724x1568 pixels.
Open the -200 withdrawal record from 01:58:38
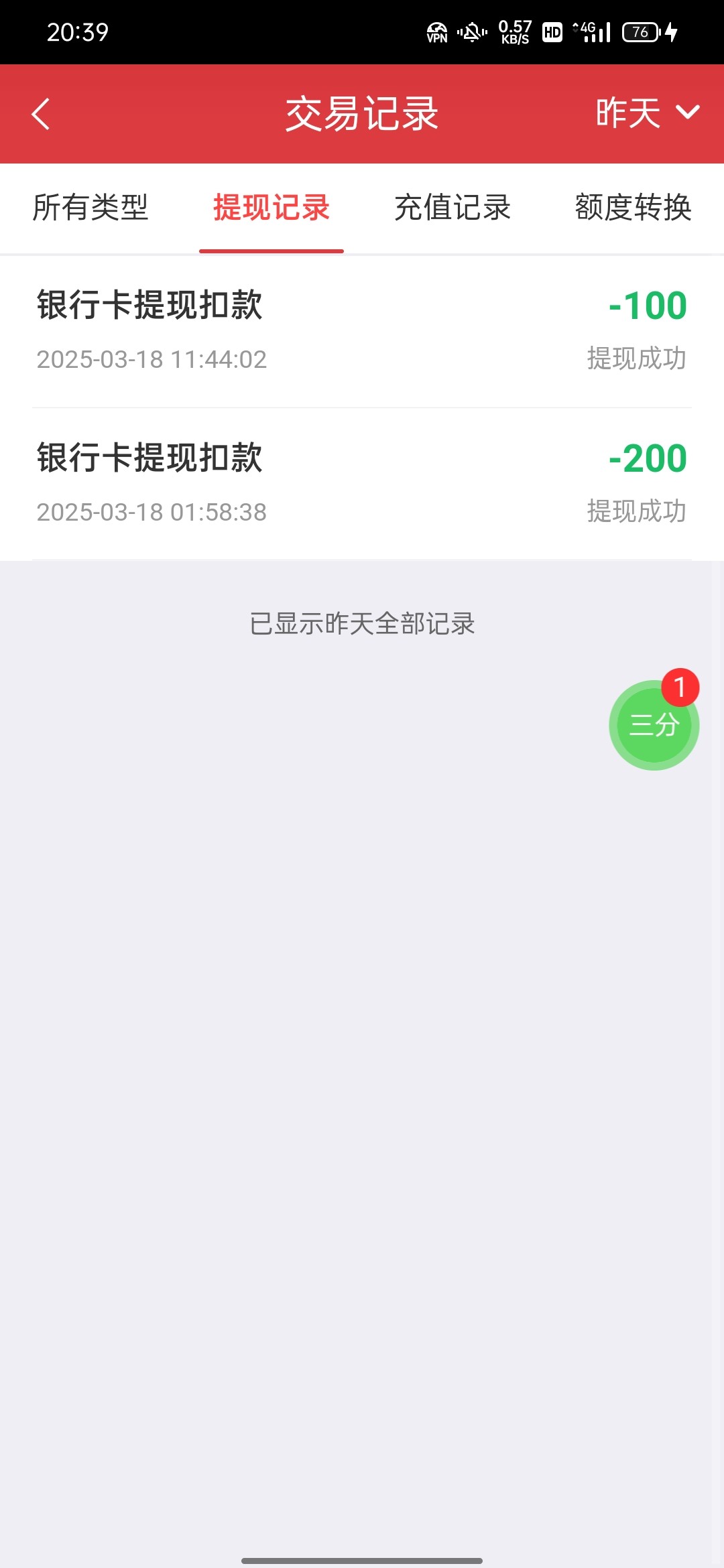(362, 484)
